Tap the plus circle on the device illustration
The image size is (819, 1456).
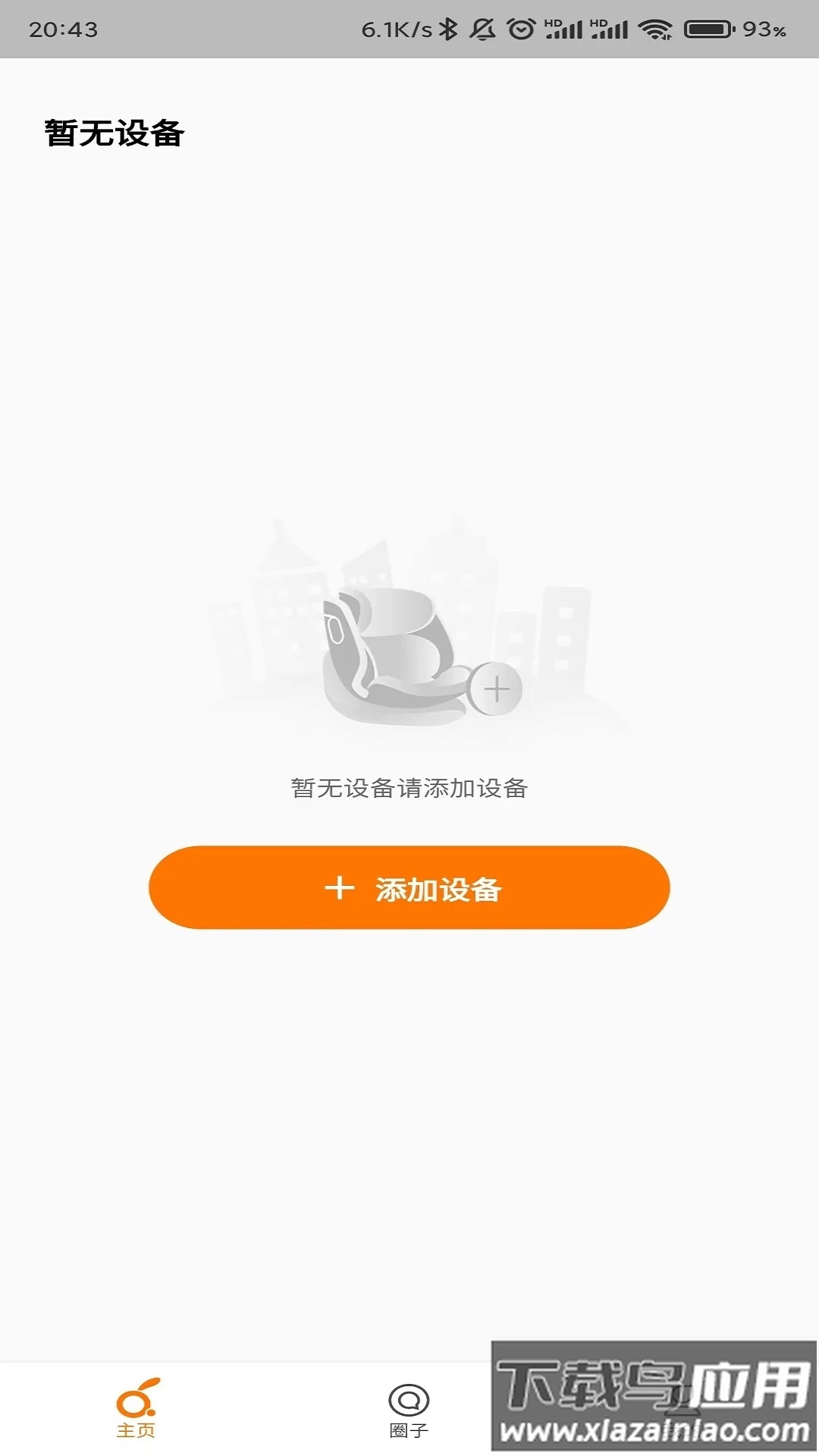coord(497,689)
